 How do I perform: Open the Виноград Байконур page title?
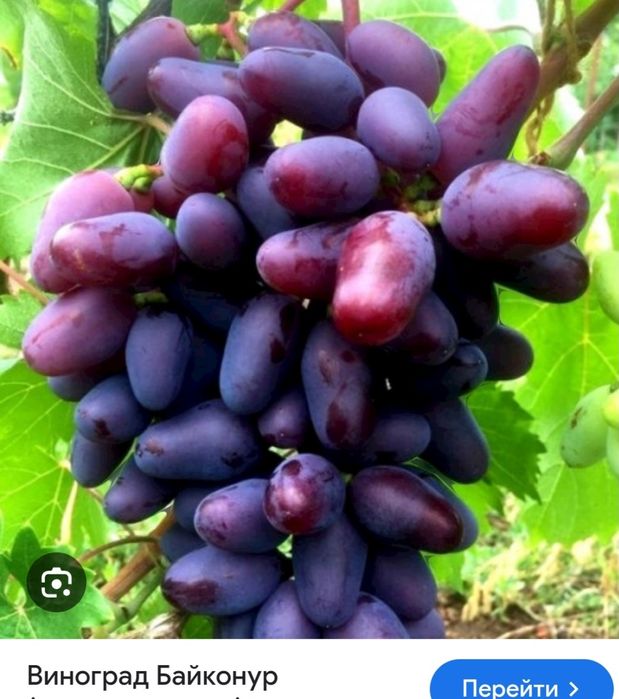[152, 677]
